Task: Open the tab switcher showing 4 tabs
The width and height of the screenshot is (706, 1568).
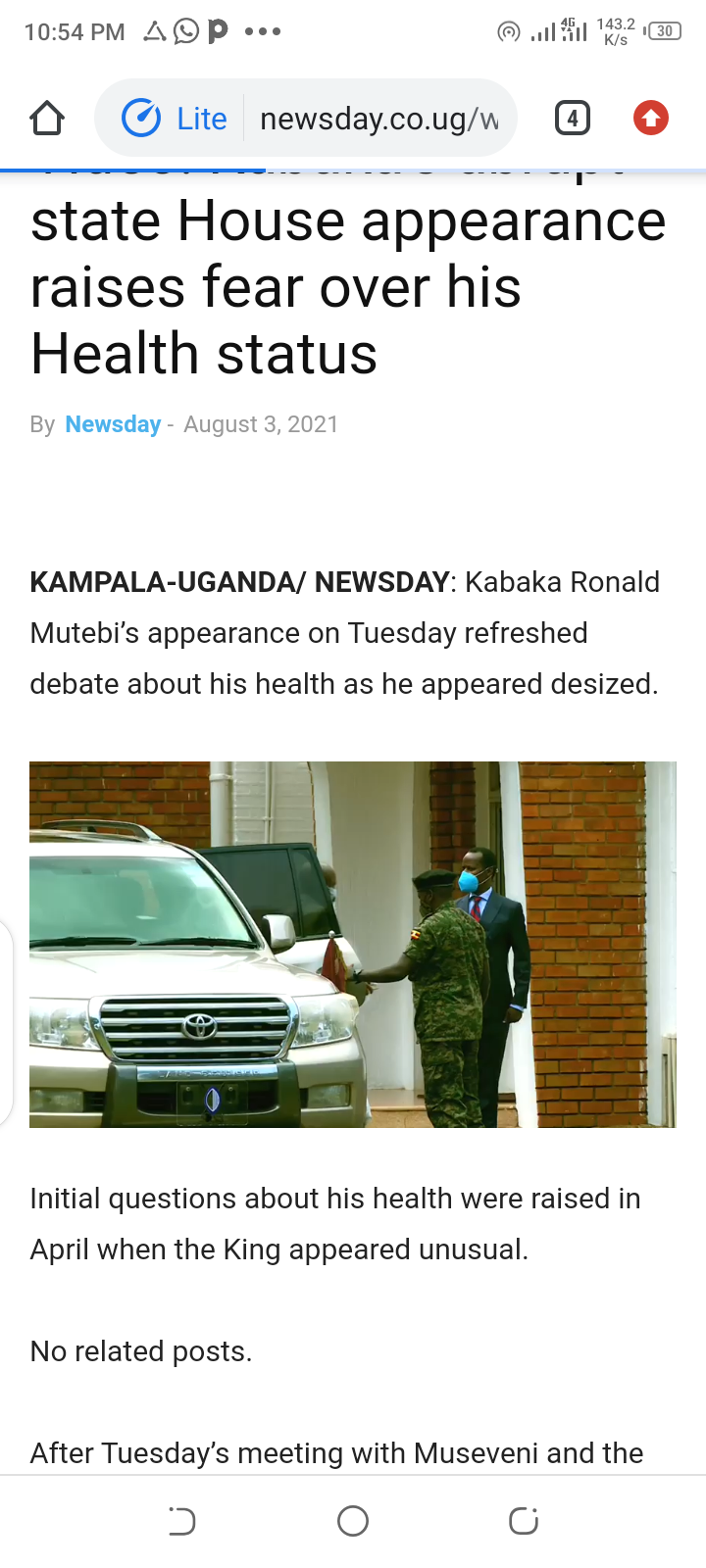Action: [573, 118]
